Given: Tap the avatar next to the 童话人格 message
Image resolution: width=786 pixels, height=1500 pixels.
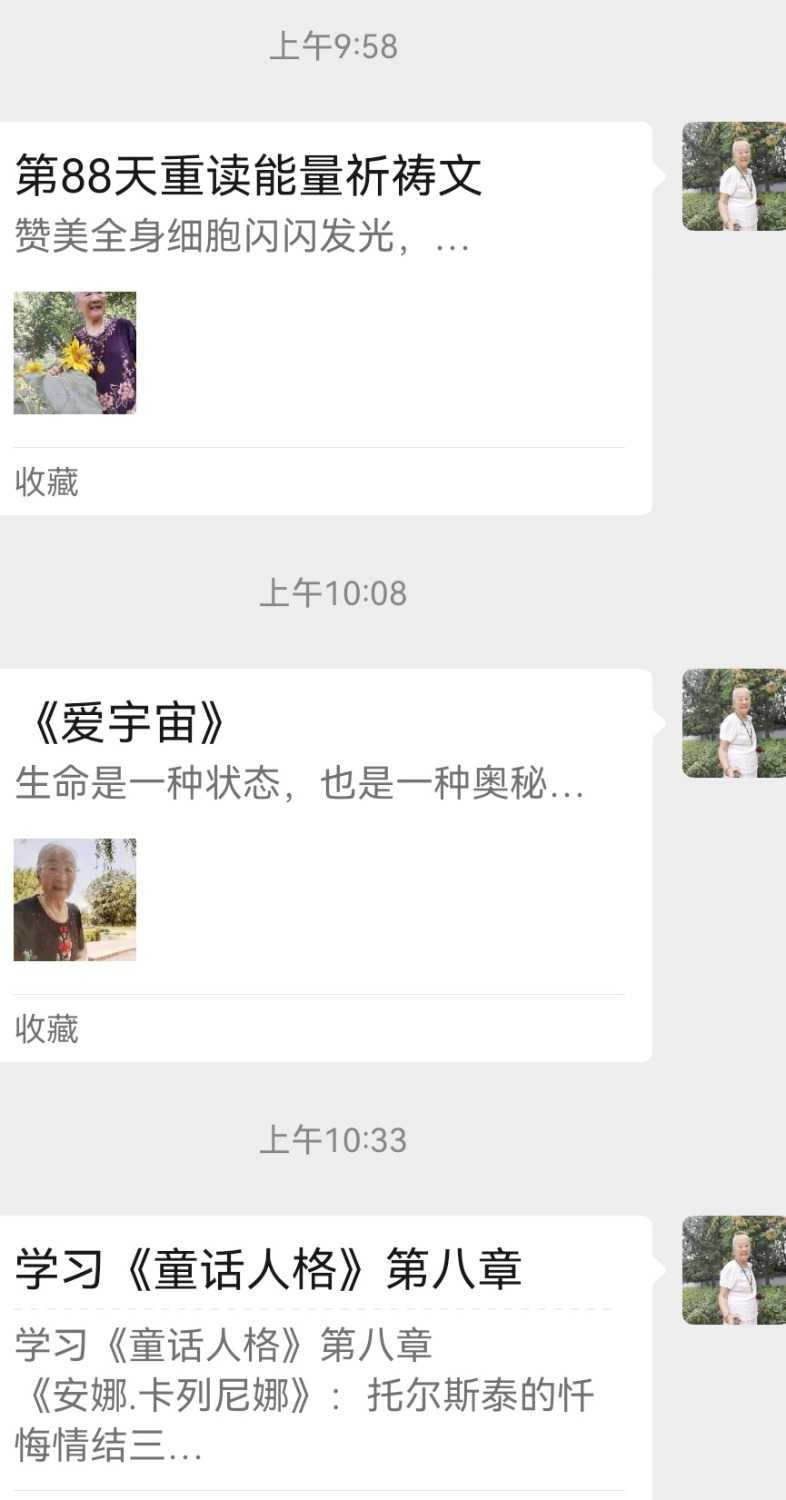Looking at the screenshot, I should (734, 1270).
